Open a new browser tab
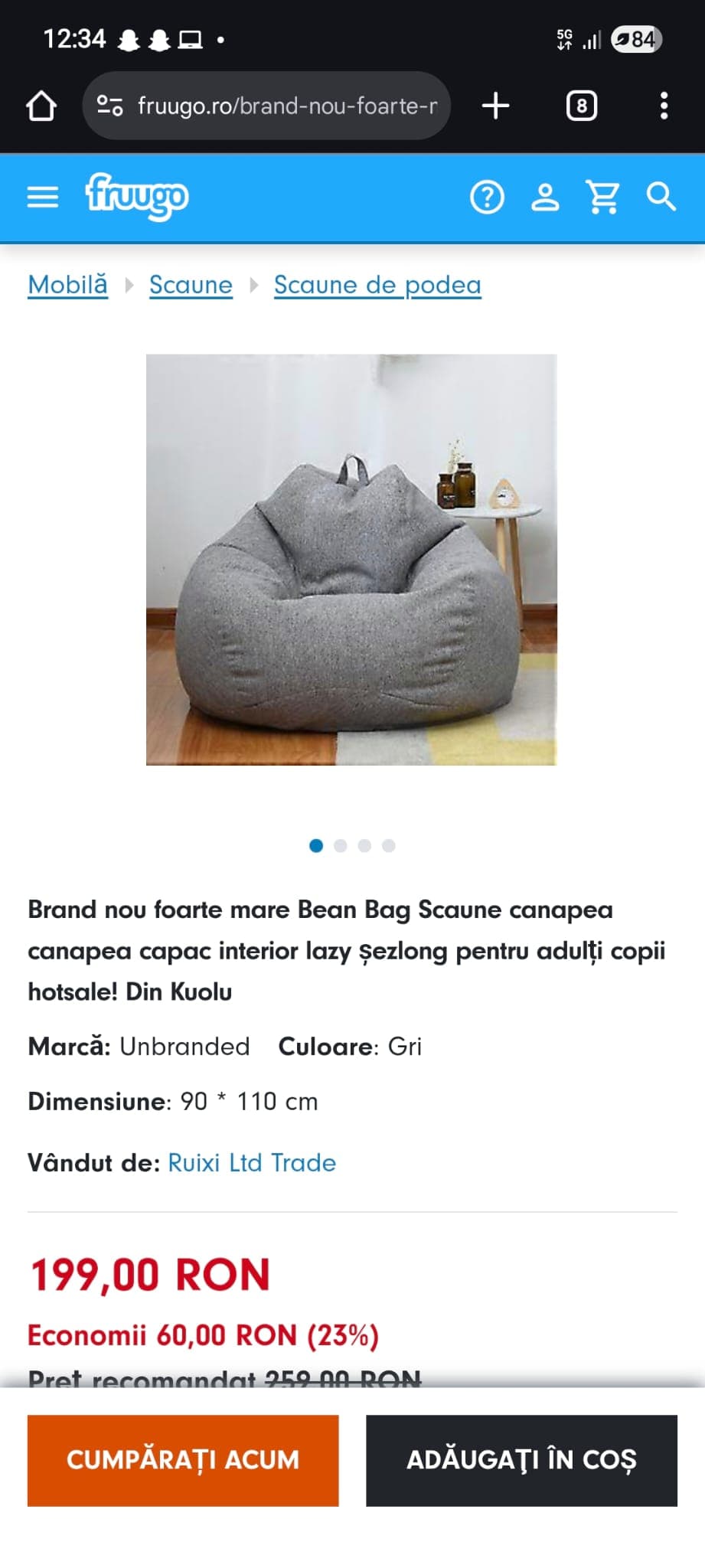 (496, 106)
